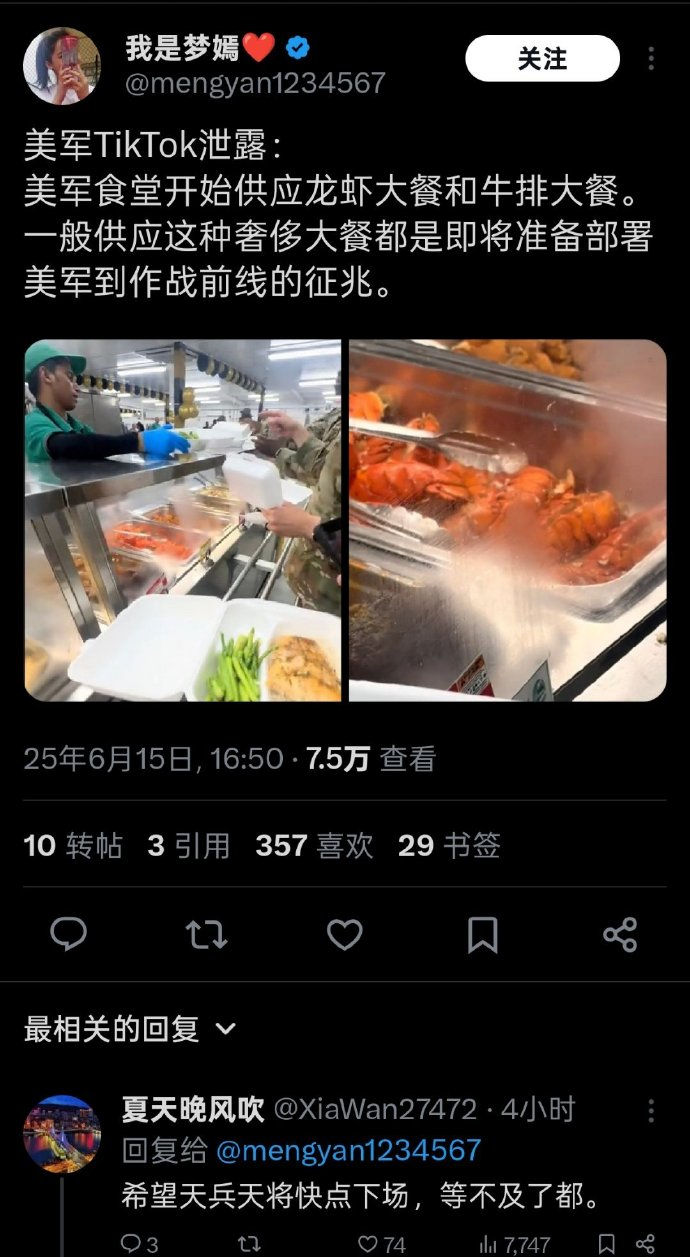Viewport: 690px width, 1257px height.
Task: Repost the main post
Action: (207, 934)
